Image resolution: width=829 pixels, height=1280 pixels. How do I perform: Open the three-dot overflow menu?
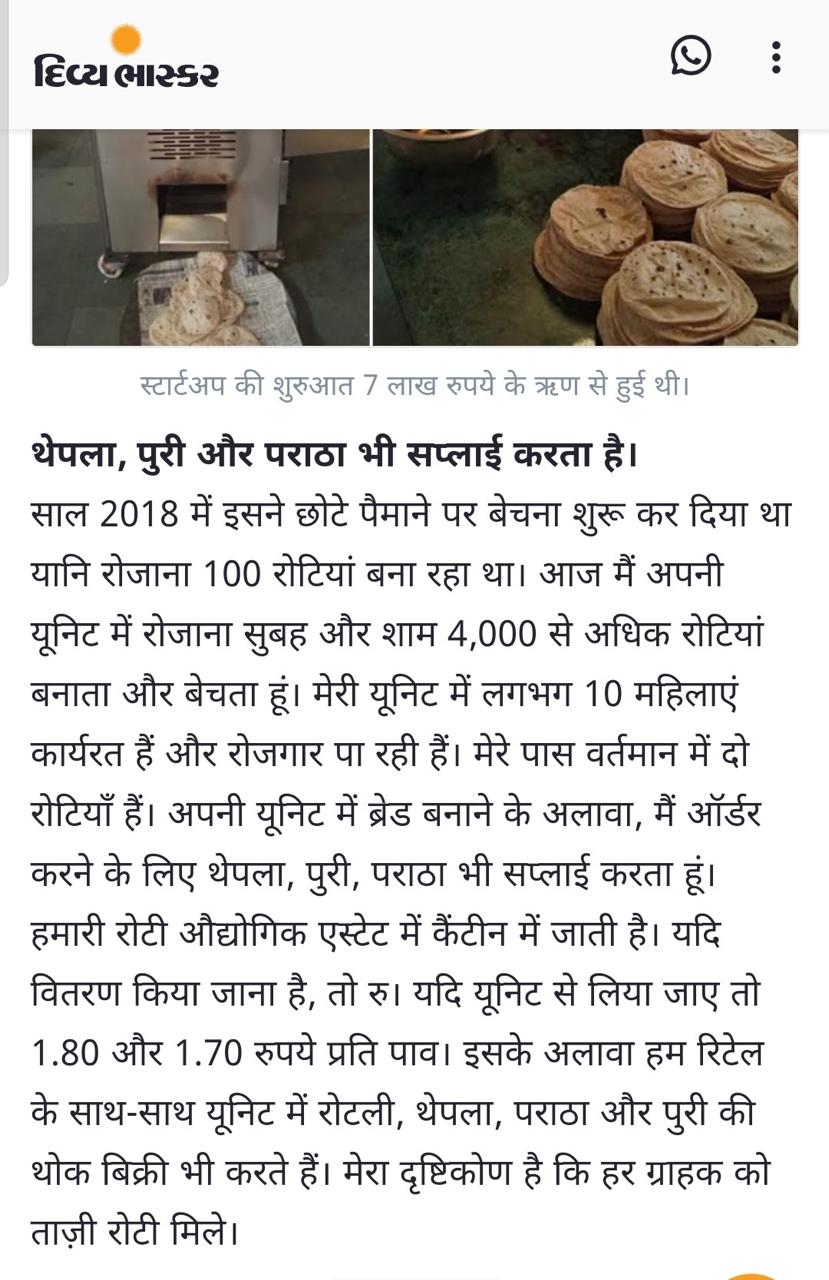pos(776,57)
